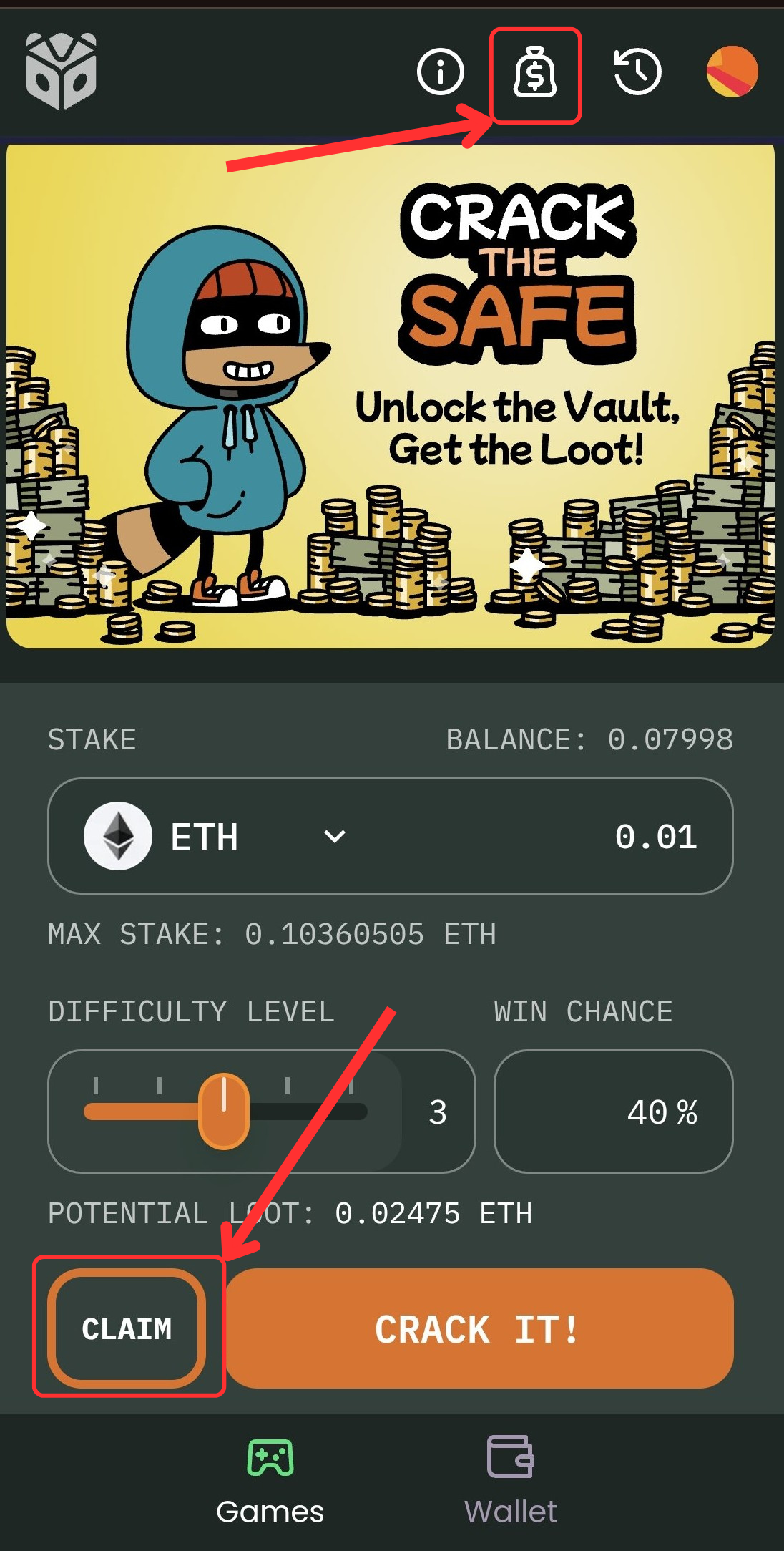Switch to the Games tab

(270, 1482)
